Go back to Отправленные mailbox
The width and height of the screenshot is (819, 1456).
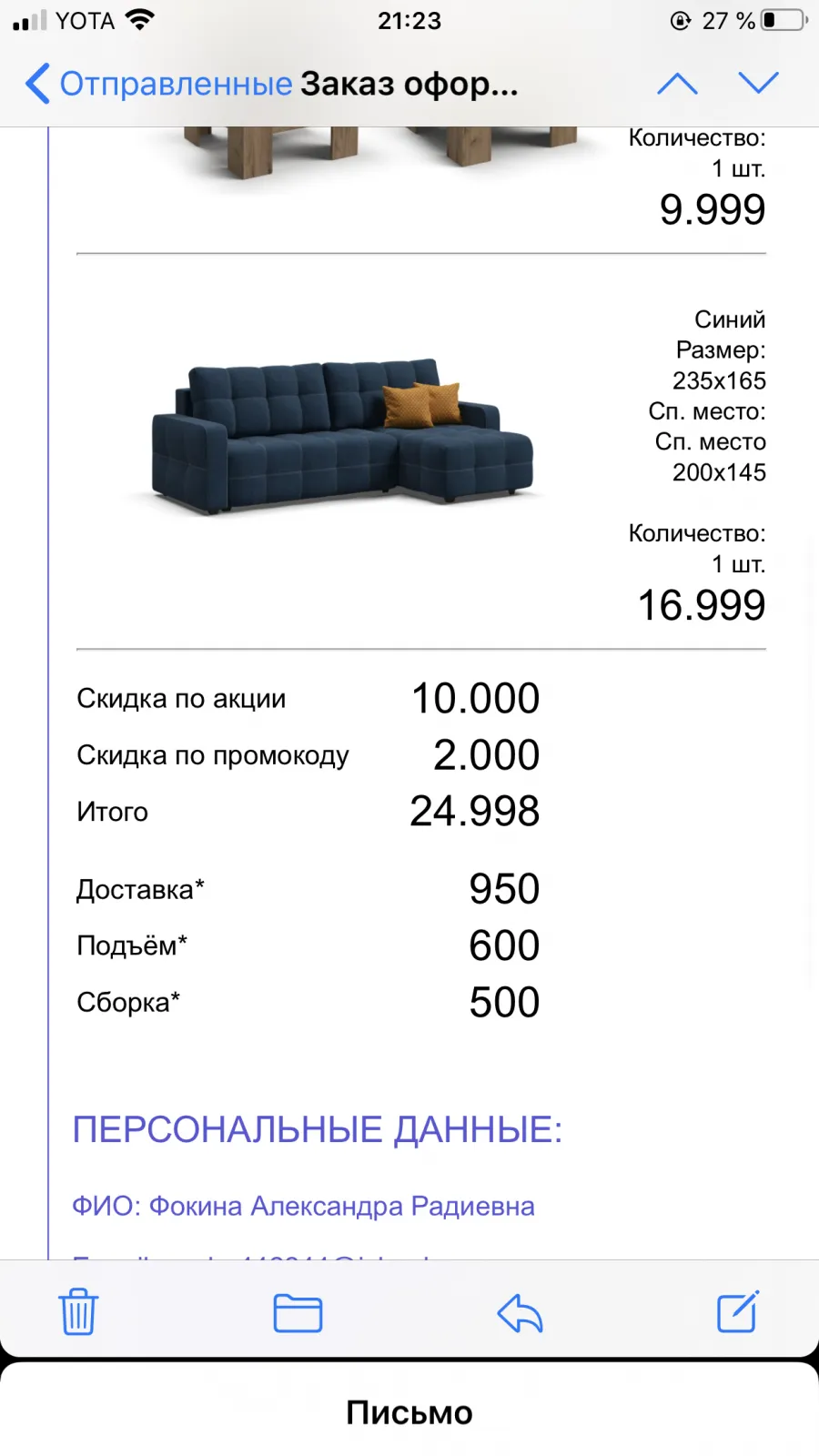click(x=158, y=84)
